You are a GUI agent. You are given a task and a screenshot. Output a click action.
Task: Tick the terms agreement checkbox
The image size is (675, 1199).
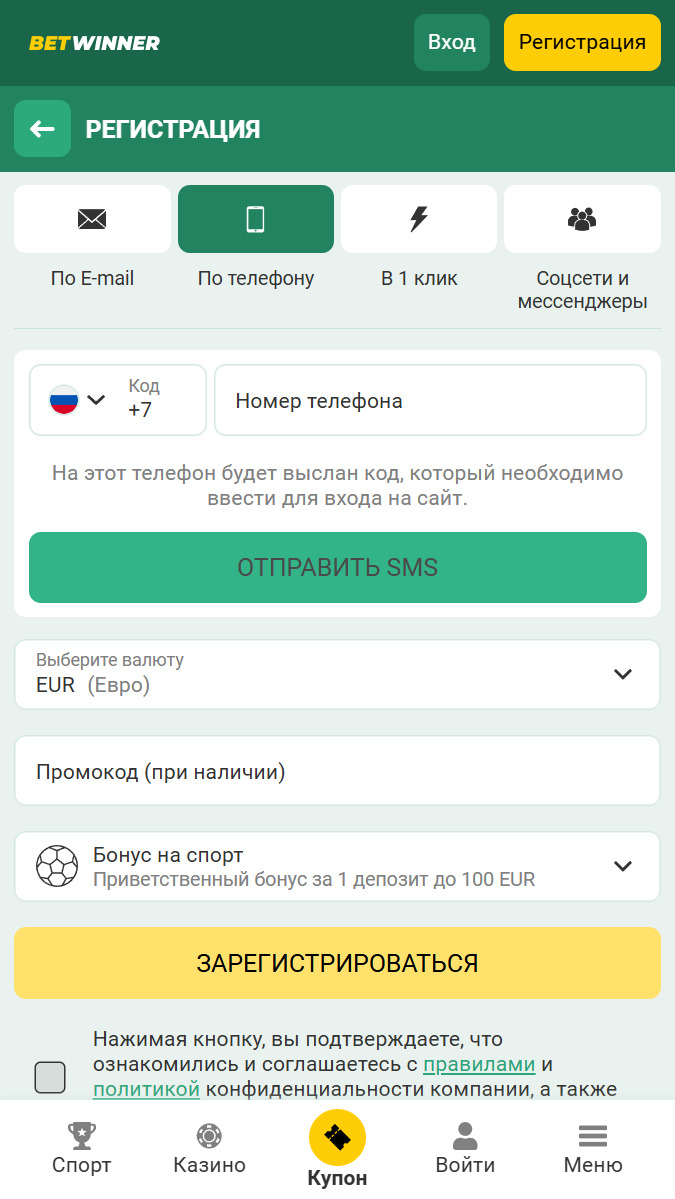(50, 1077)
